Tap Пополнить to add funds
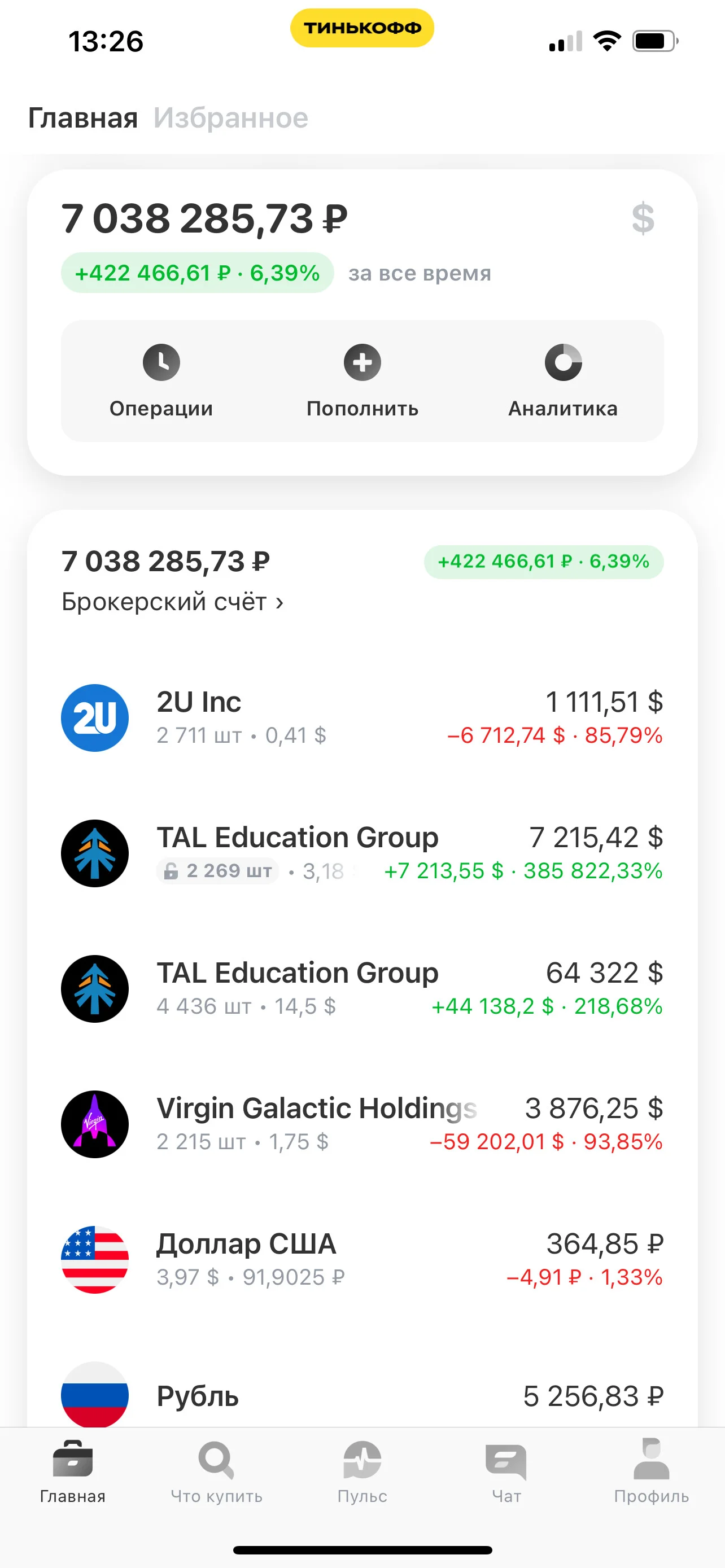Screen dimensions: 725x1568 pos(362,381)
